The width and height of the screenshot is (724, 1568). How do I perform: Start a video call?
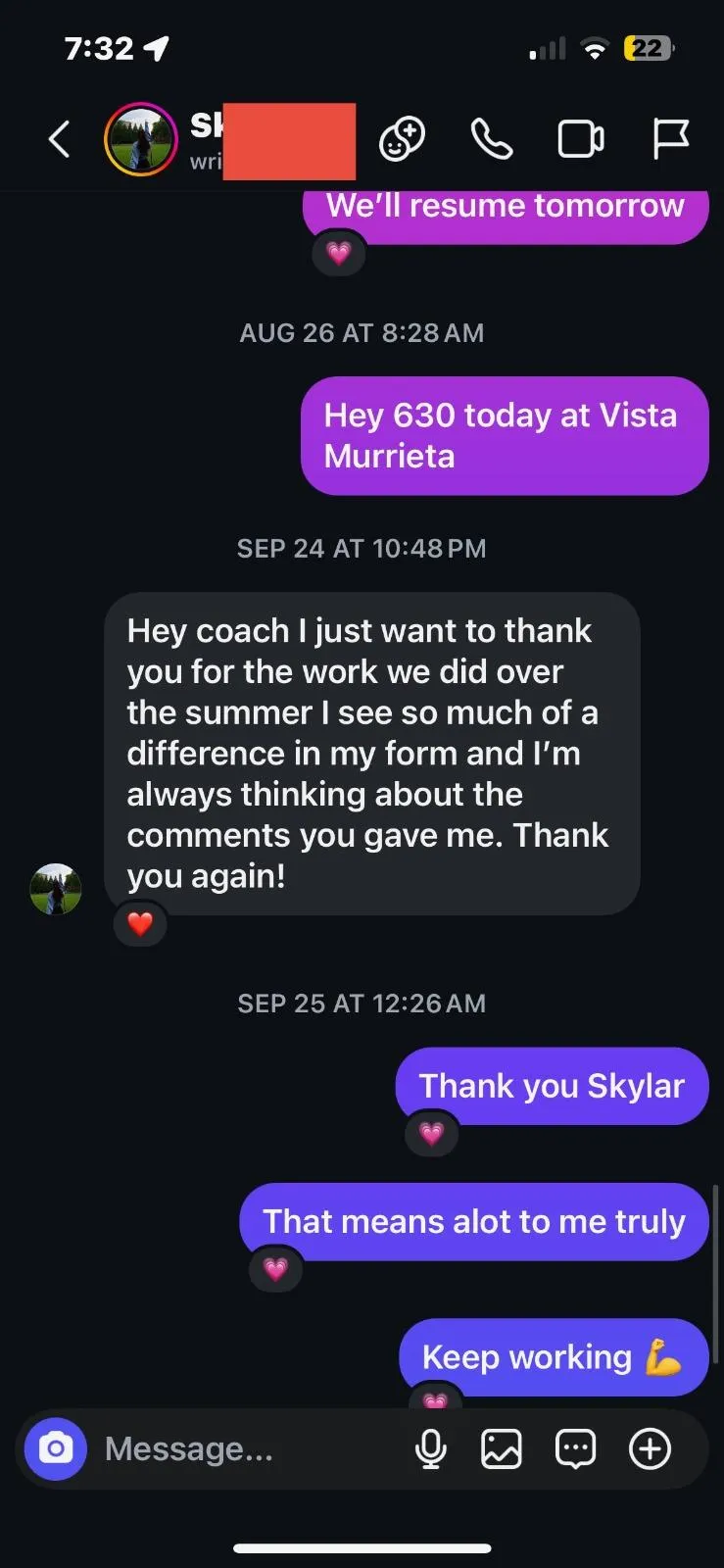[580, 139]
